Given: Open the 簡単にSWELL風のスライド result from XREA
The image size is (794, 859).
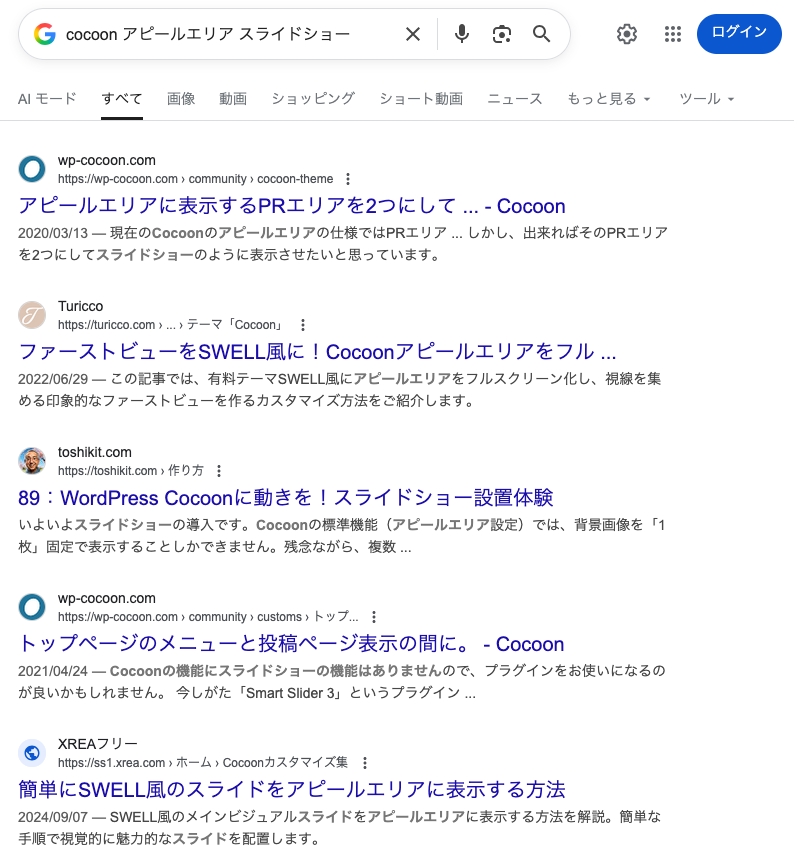Looking at the screenshot, I should coord(292,789).
